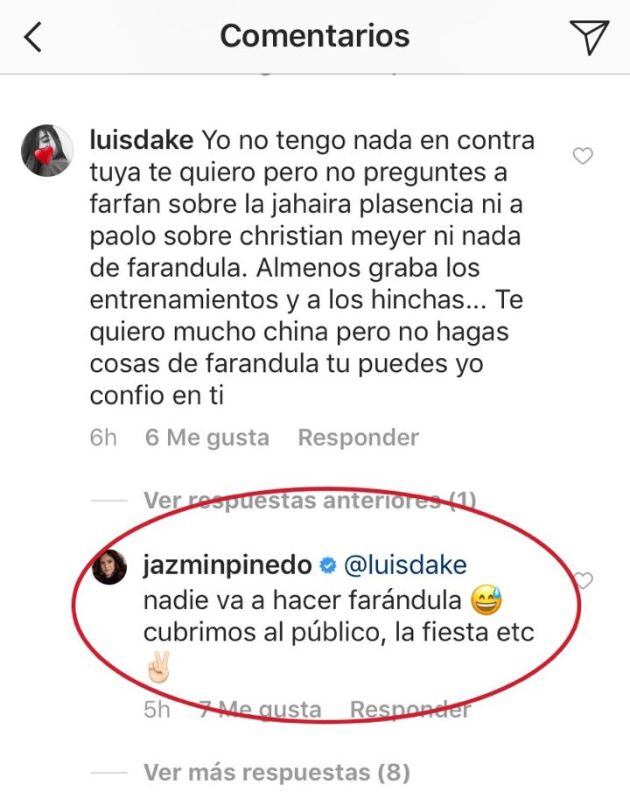Screen dimensions: 630x798
Task: Tap Responder under jazminpinedo's reply
Action: (410, 710)
